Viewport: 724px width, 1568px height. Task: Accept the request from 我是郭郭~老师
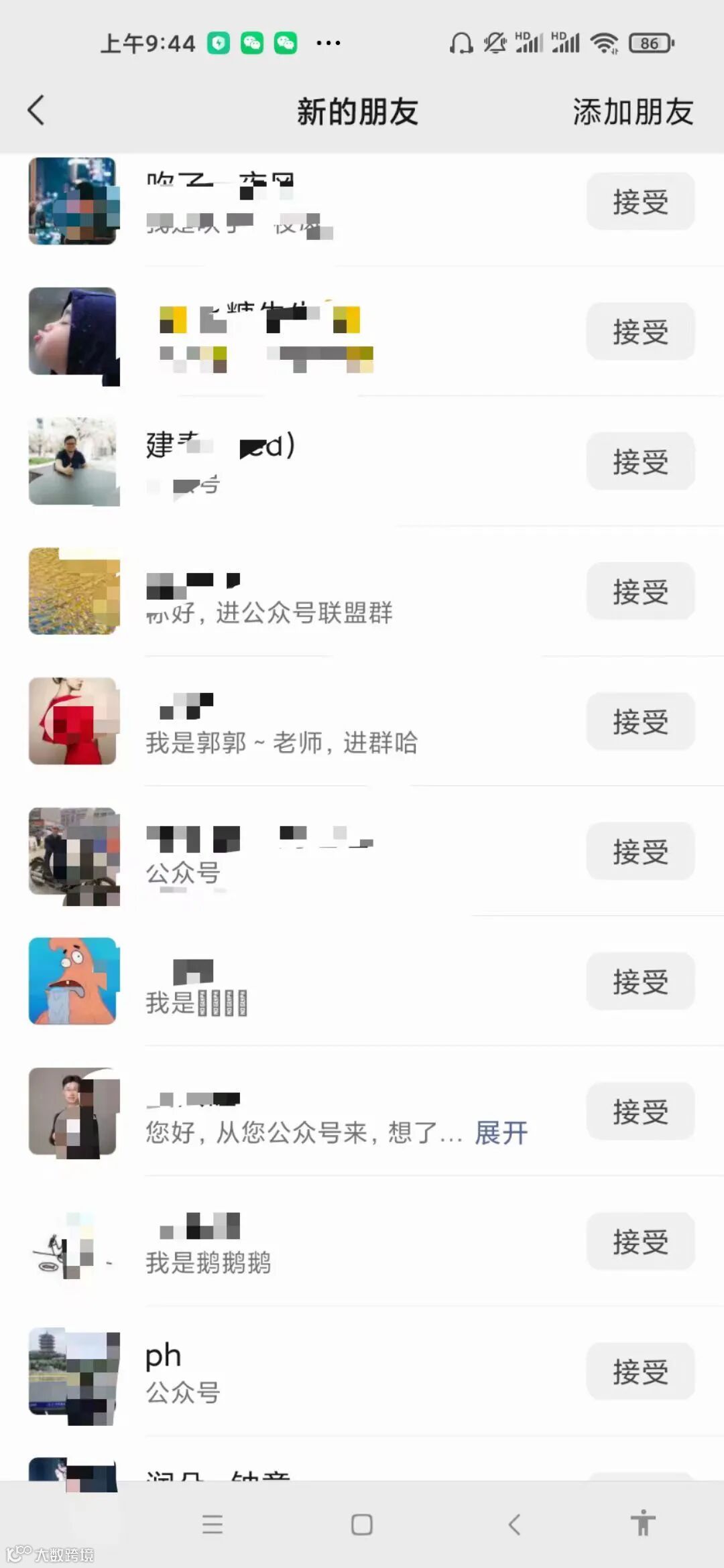click(x=640, y=722)
